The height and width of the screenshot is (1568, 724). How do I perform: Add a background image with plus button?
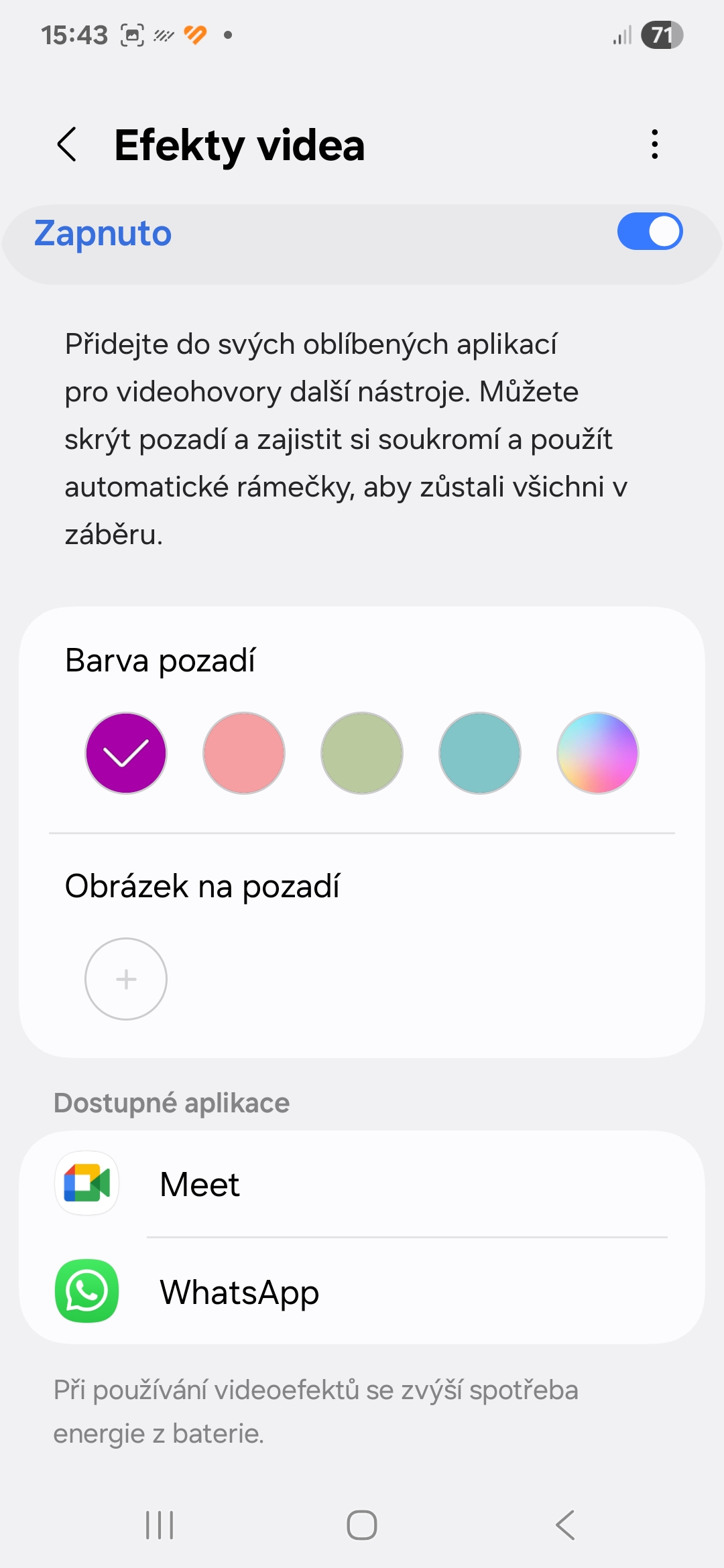[x=126, y=979]
